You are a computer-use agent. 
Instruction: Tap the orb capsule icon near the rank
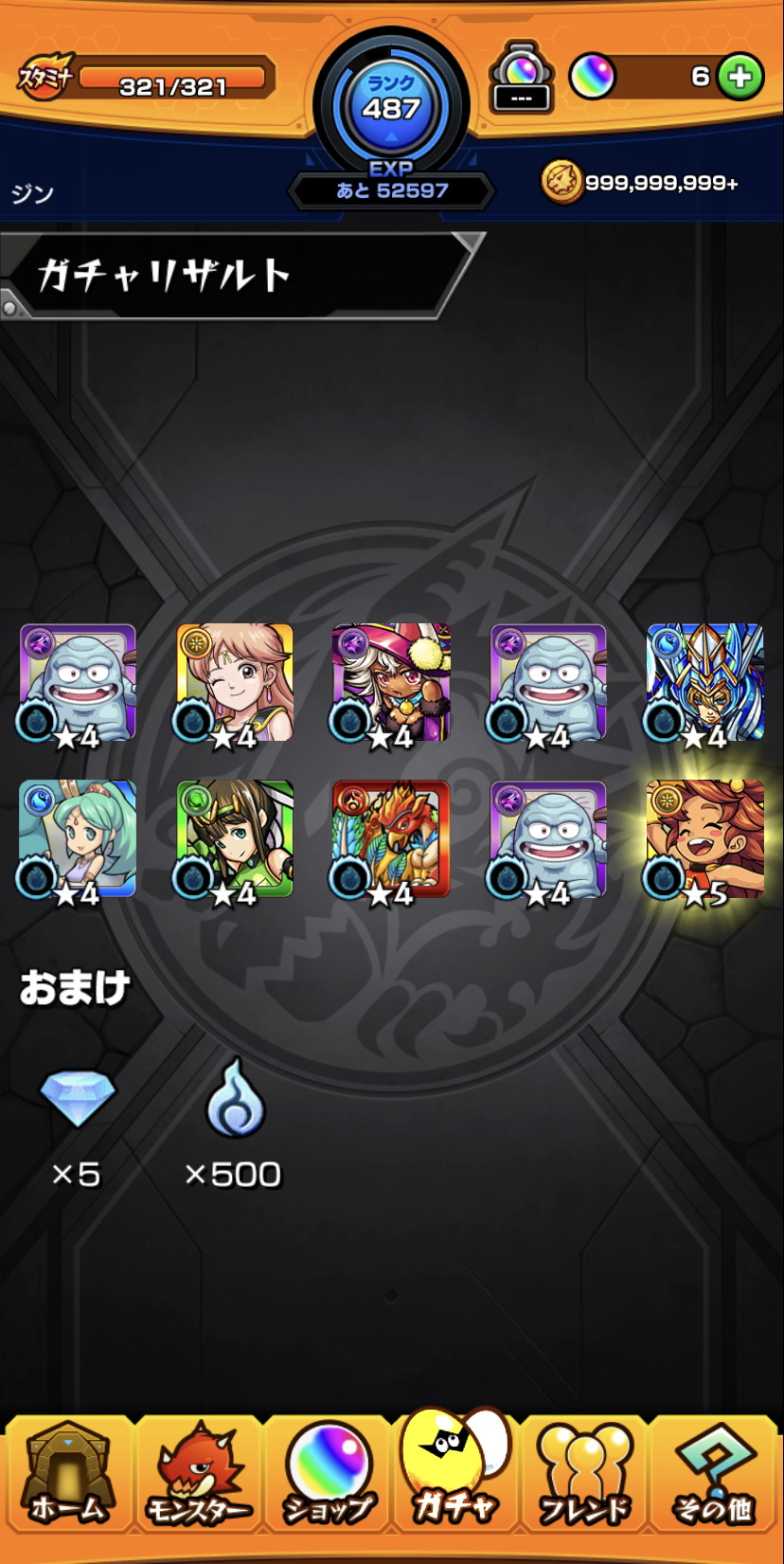click(521, 78)
